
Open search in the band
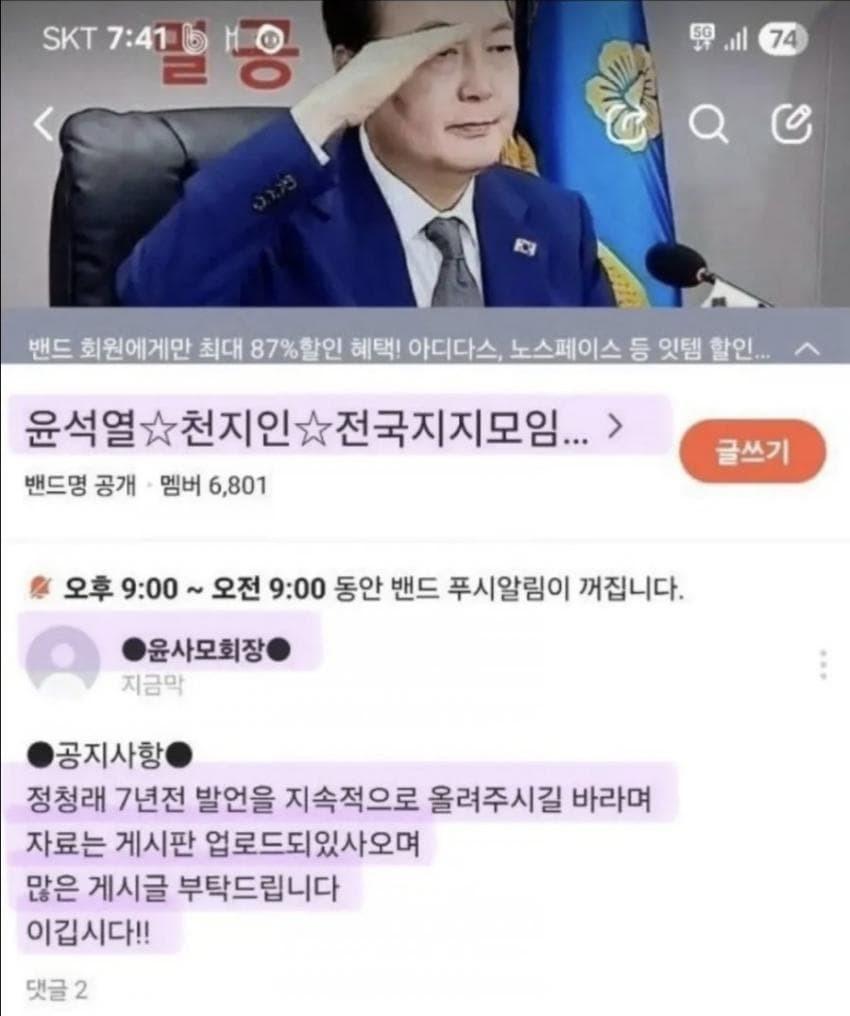coord(709,124)
